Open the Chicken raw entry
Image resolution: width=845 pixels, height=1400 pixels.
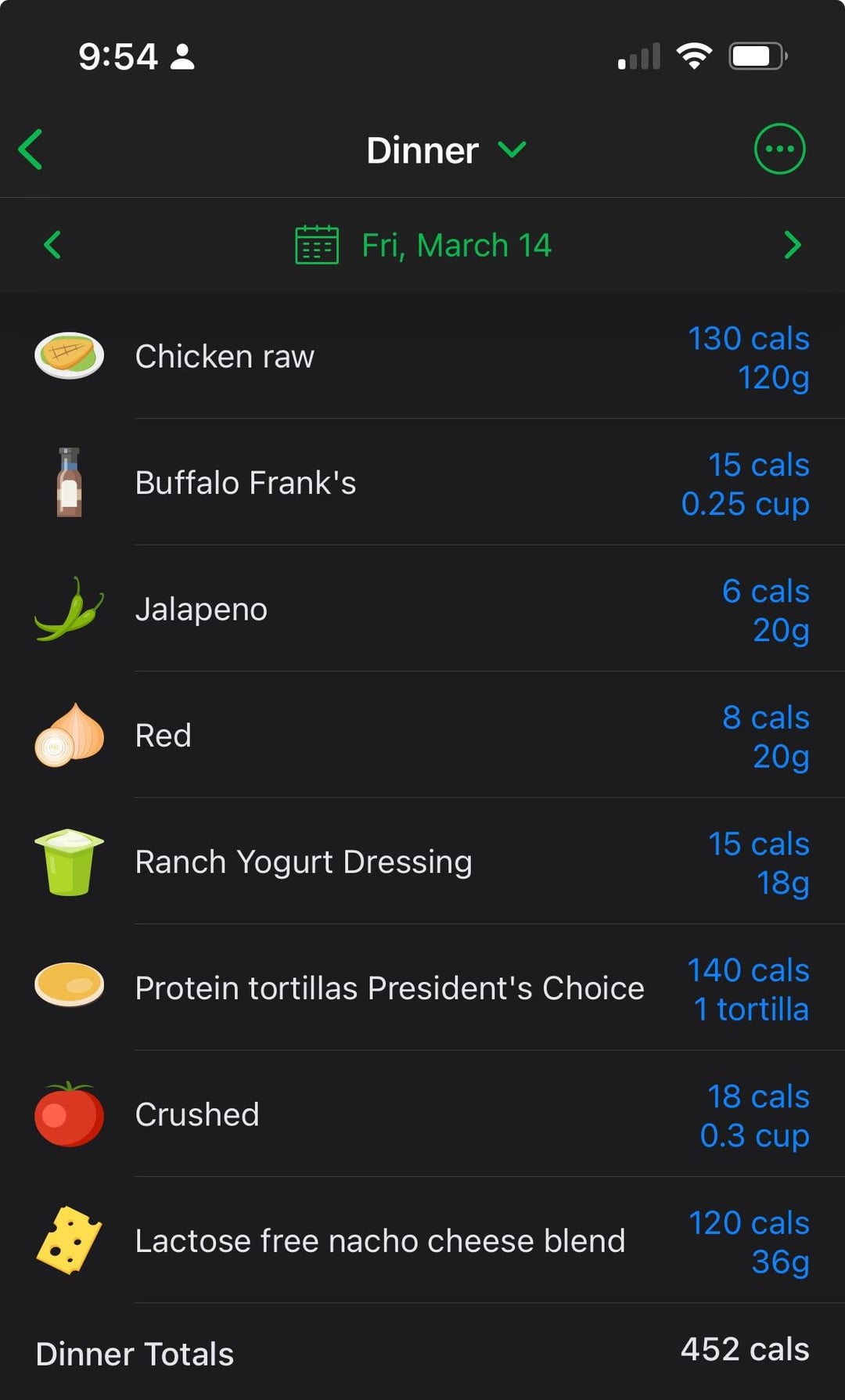422,356
